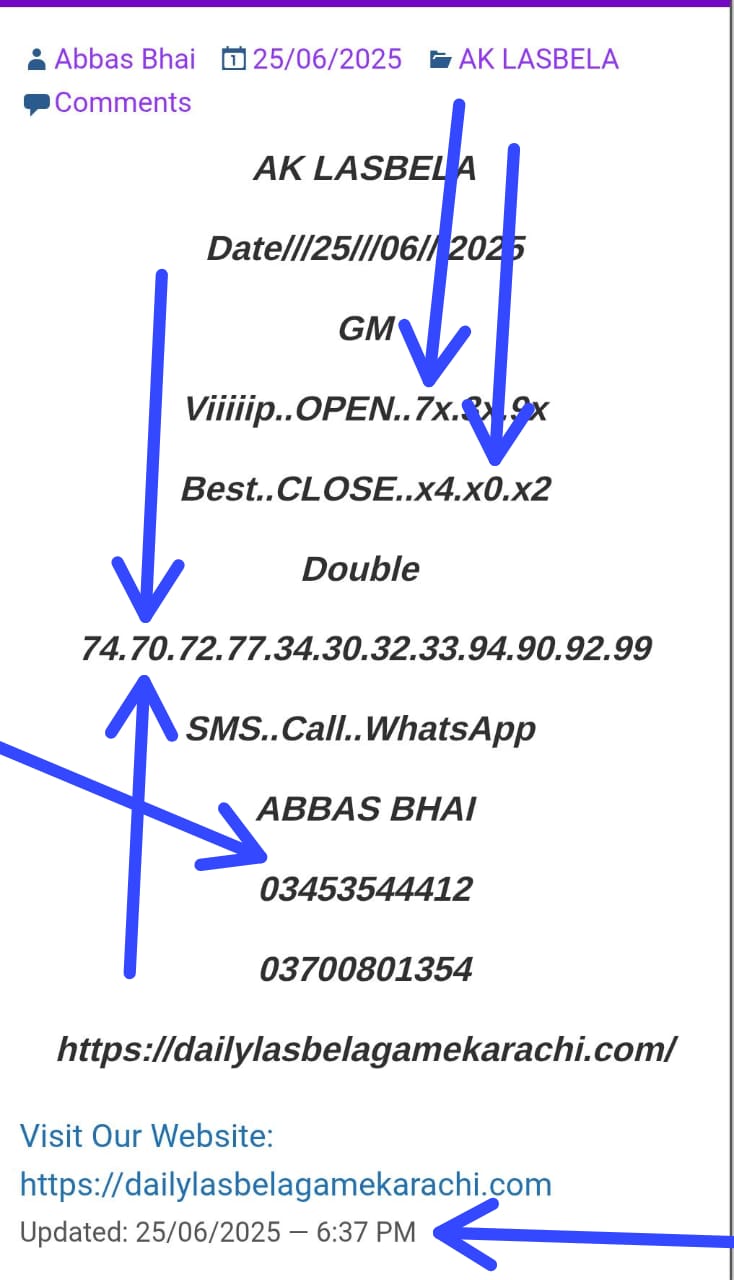Viewport: 734px width, 1280px height.
Task: Open the 25/06/2025 post date link
Action: pyautogui.click(x=326, y=59)
